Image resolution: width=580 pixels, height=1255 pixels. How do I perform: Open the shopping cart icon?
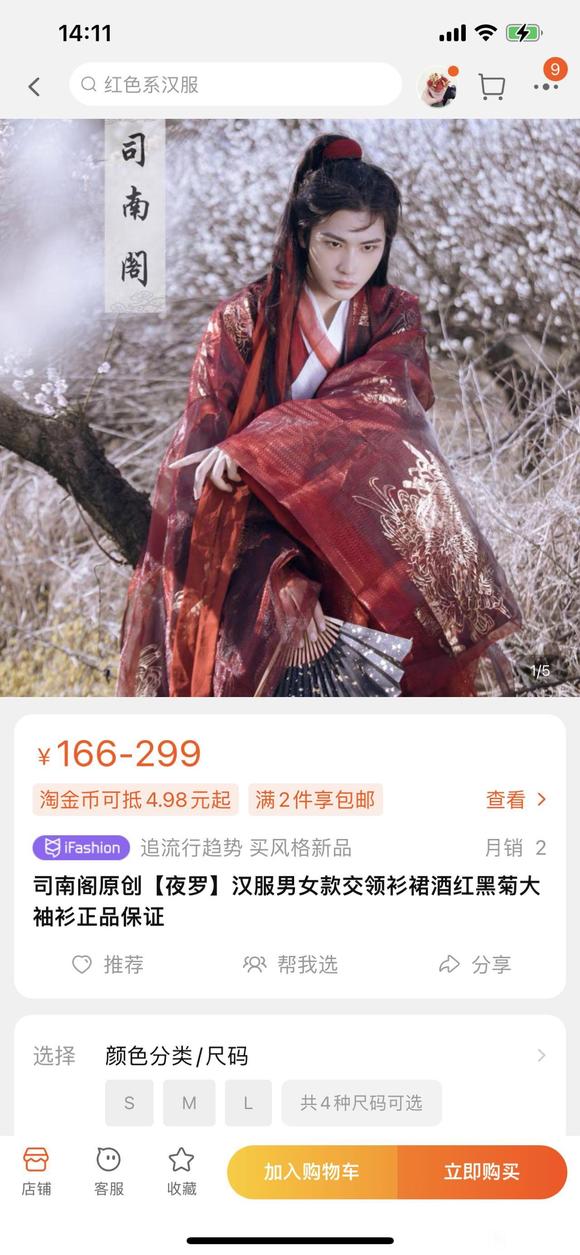pos(491,87)
